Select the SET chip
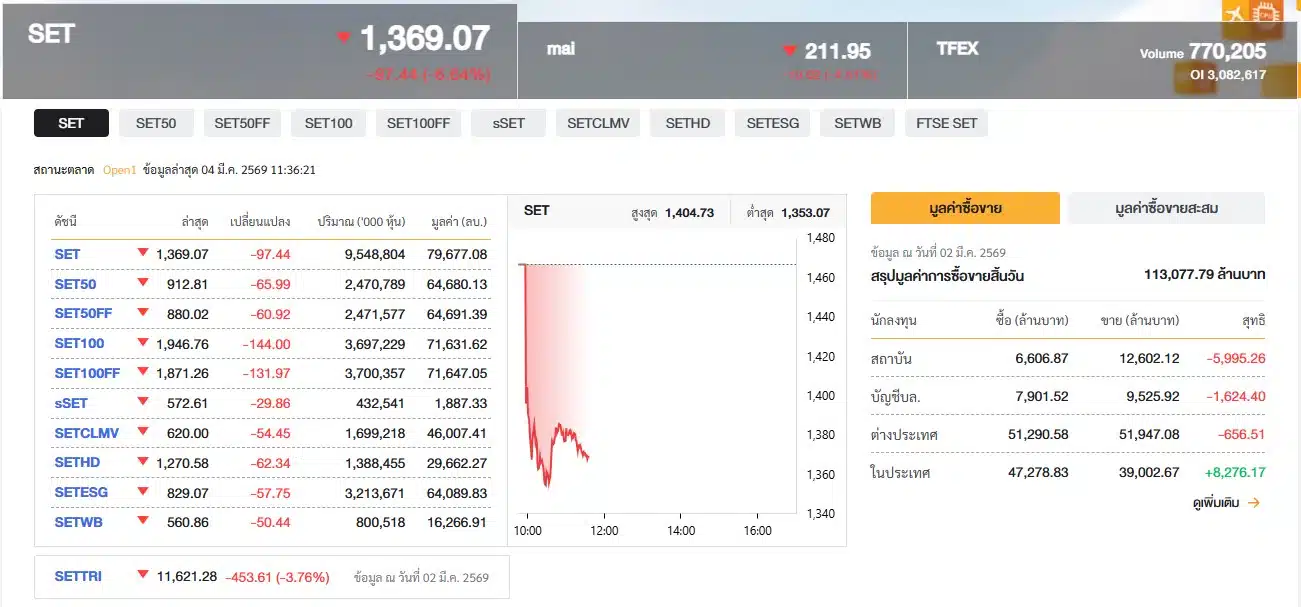The width and height of the screenshot is (1301, 607). (71, 124)
